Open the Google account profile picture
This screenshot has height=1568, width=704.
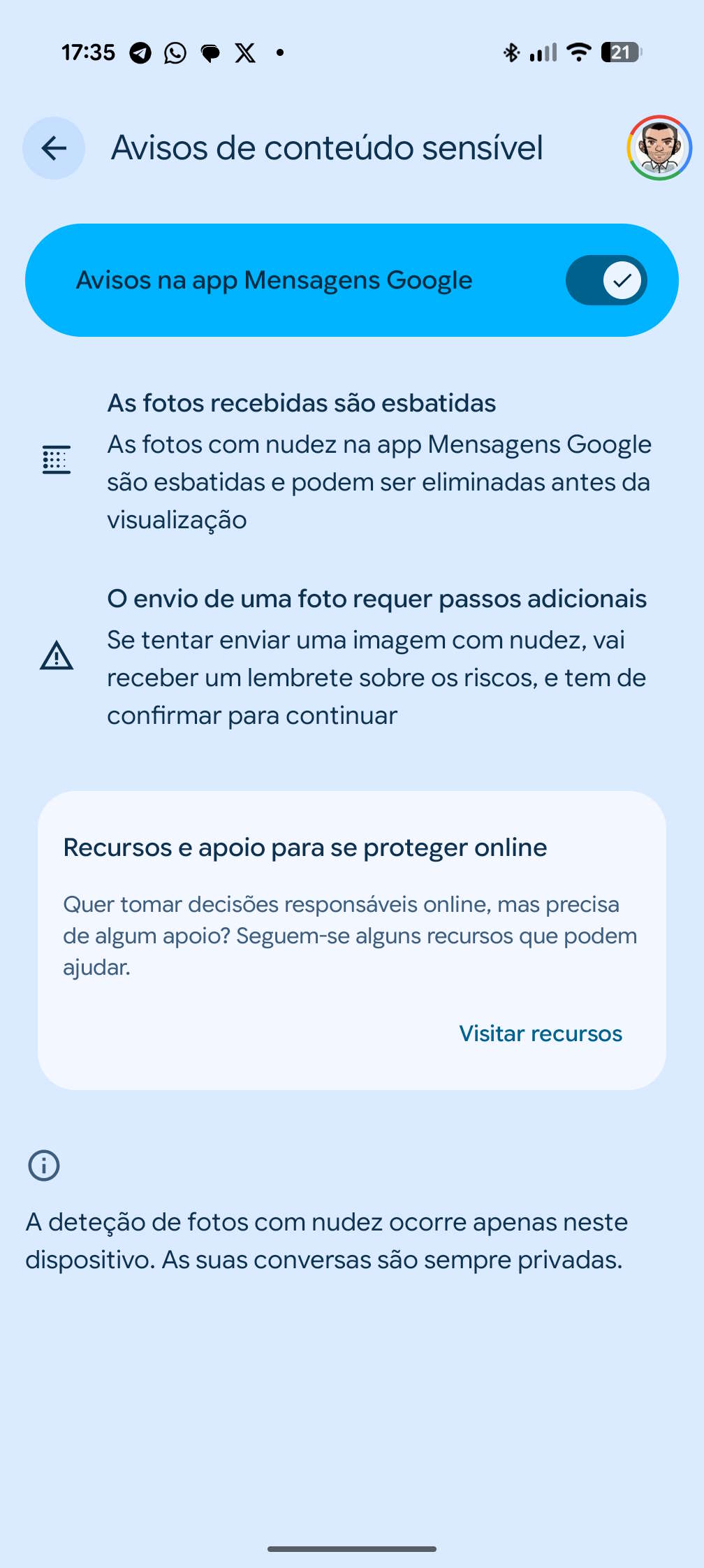tap(659, 148)
